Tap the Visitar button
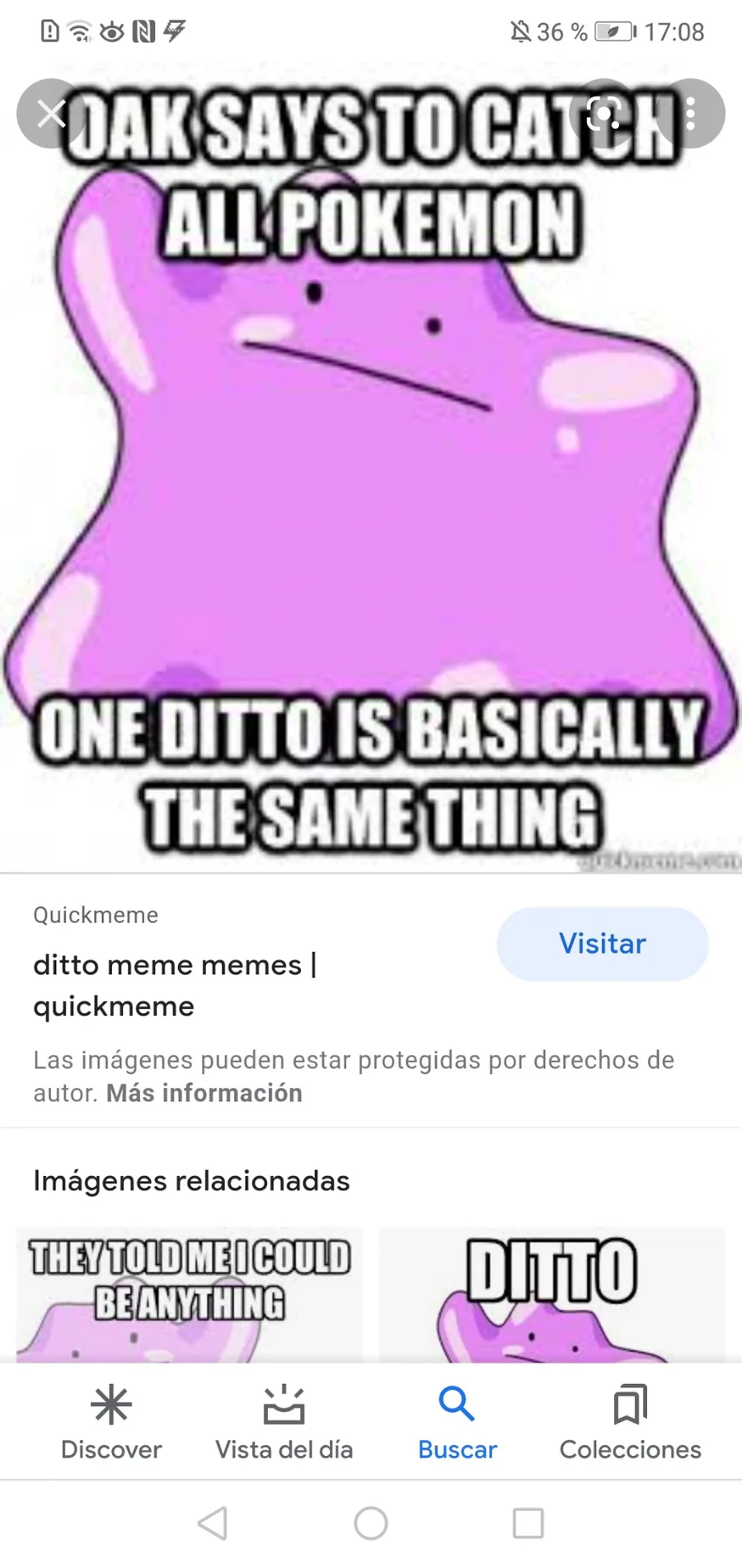 pos(603,944)
